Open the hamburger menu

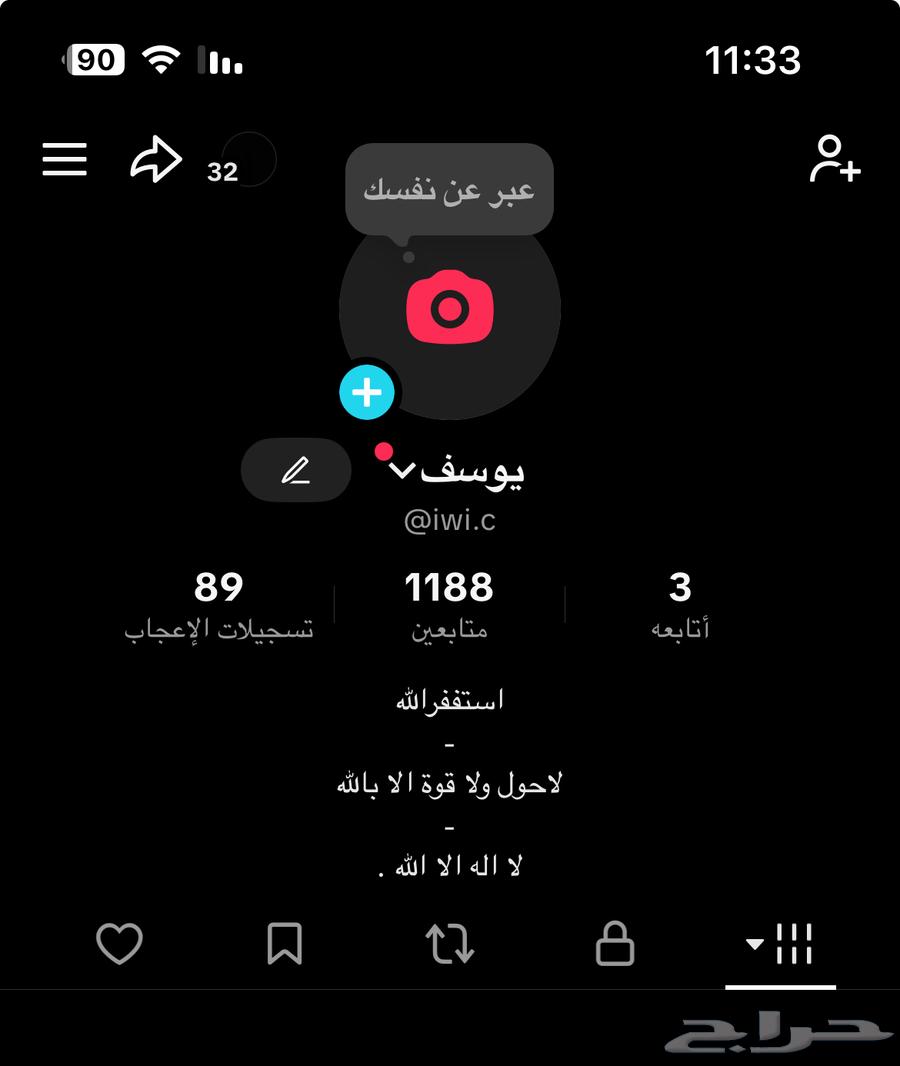(63, 160)
